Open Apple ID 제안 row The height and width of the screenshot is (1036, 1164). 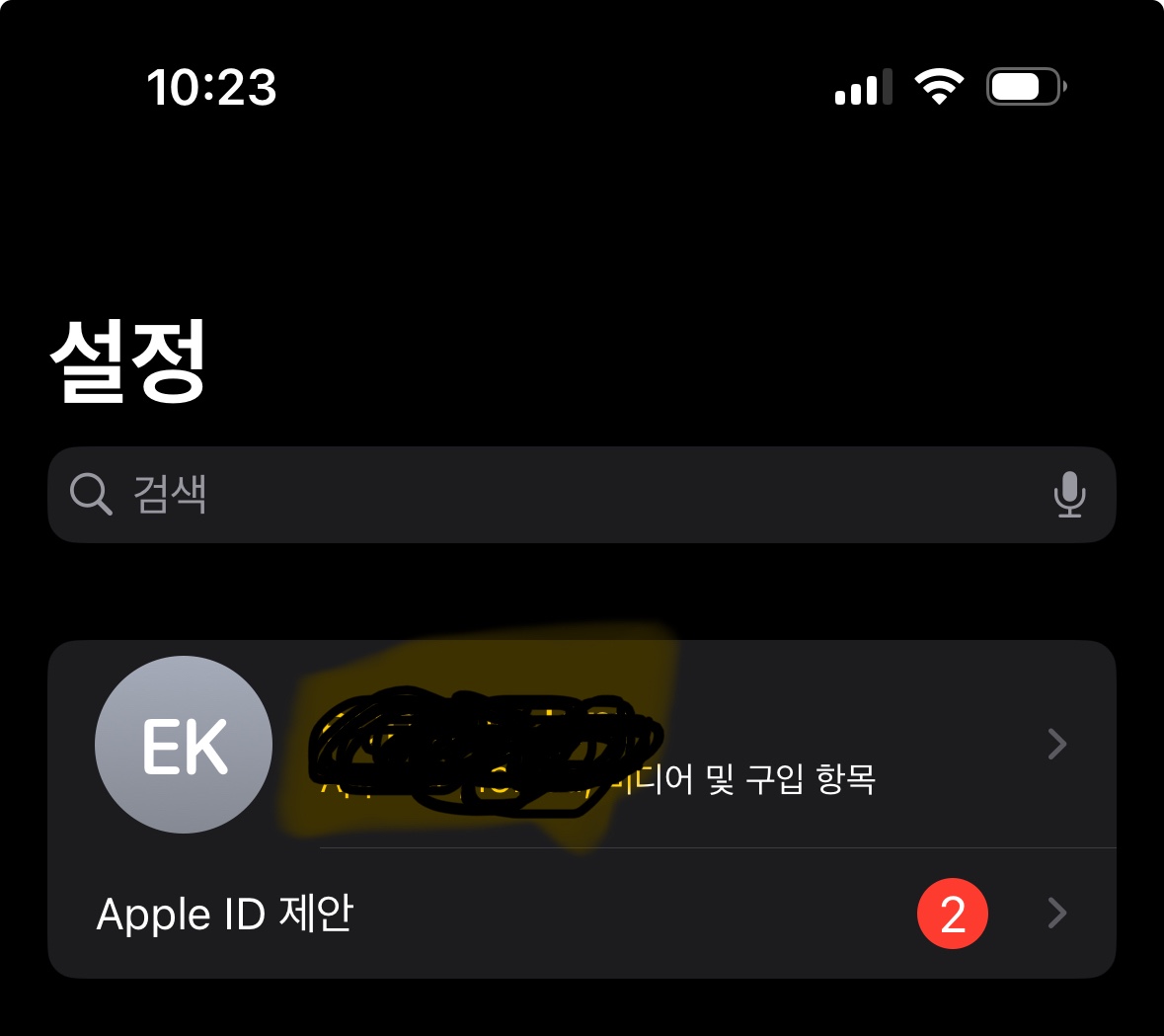click(581, 914)
